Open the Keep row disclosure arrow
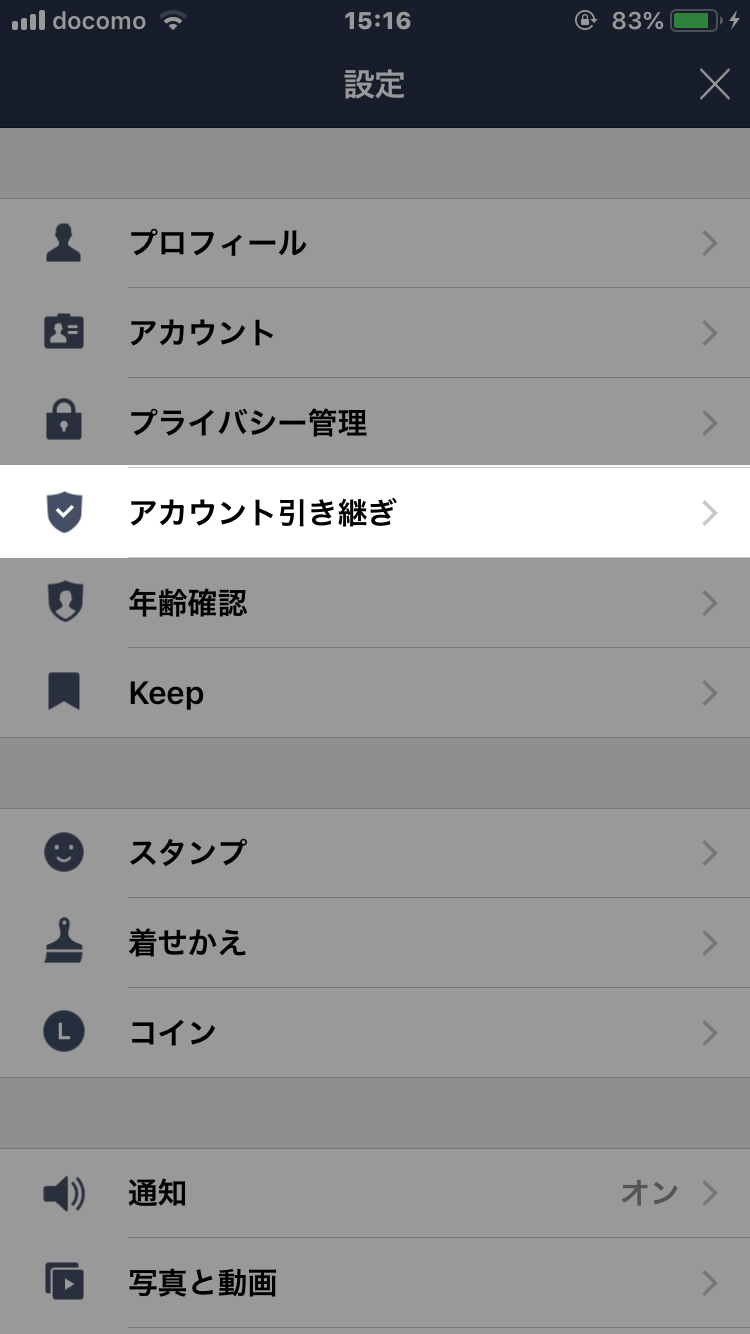This screenshot has height=1334, width=750. point(709,692)
